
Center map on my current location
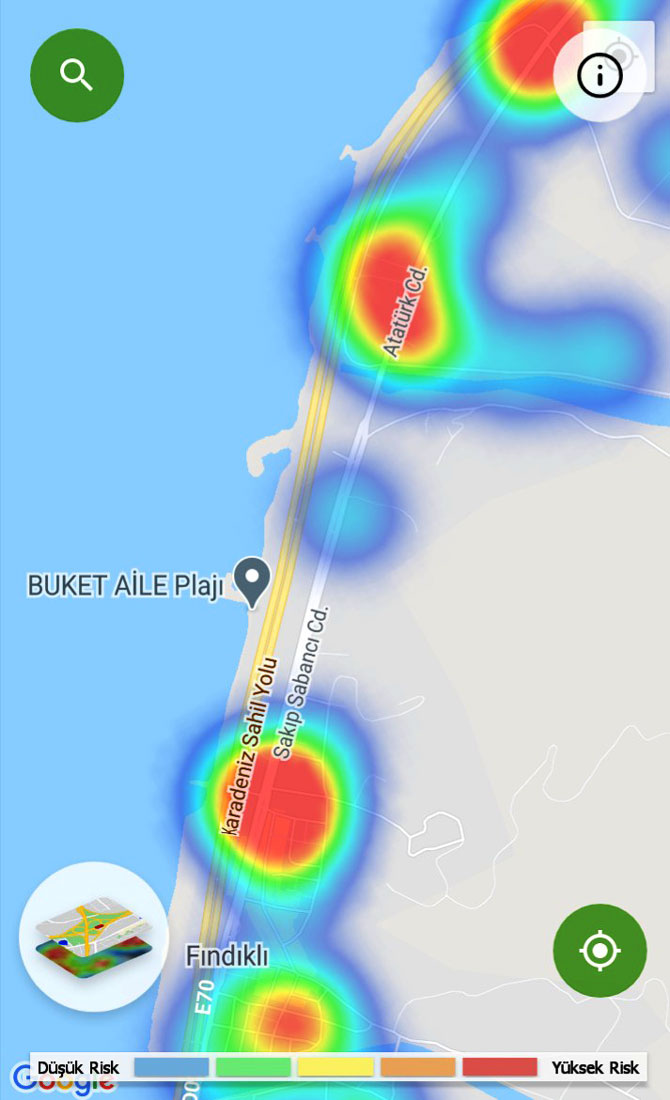point(600,950)
